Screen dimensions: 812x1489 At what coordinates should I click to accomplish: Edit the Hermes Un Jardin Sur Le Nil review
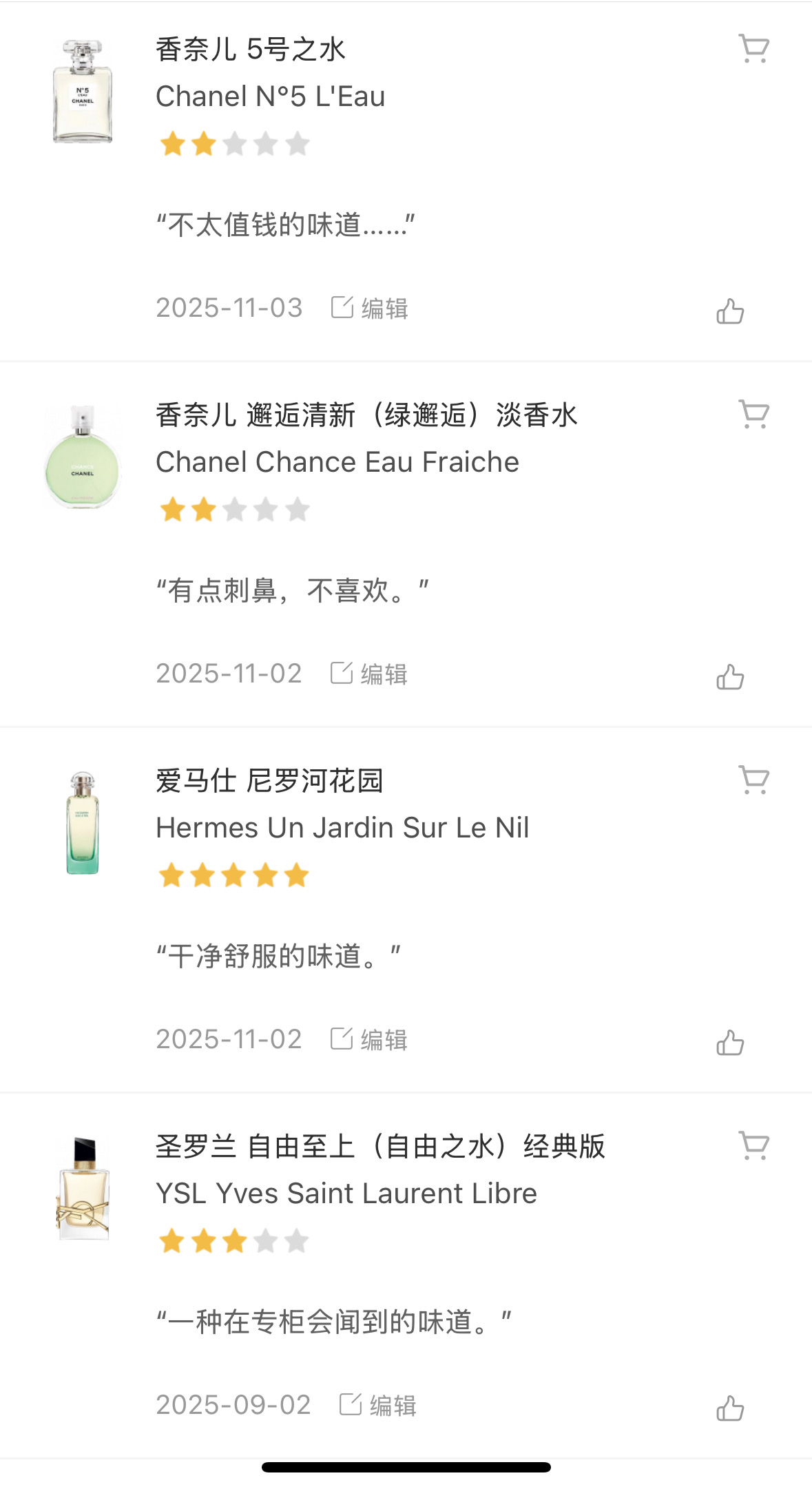(369, 1039)
